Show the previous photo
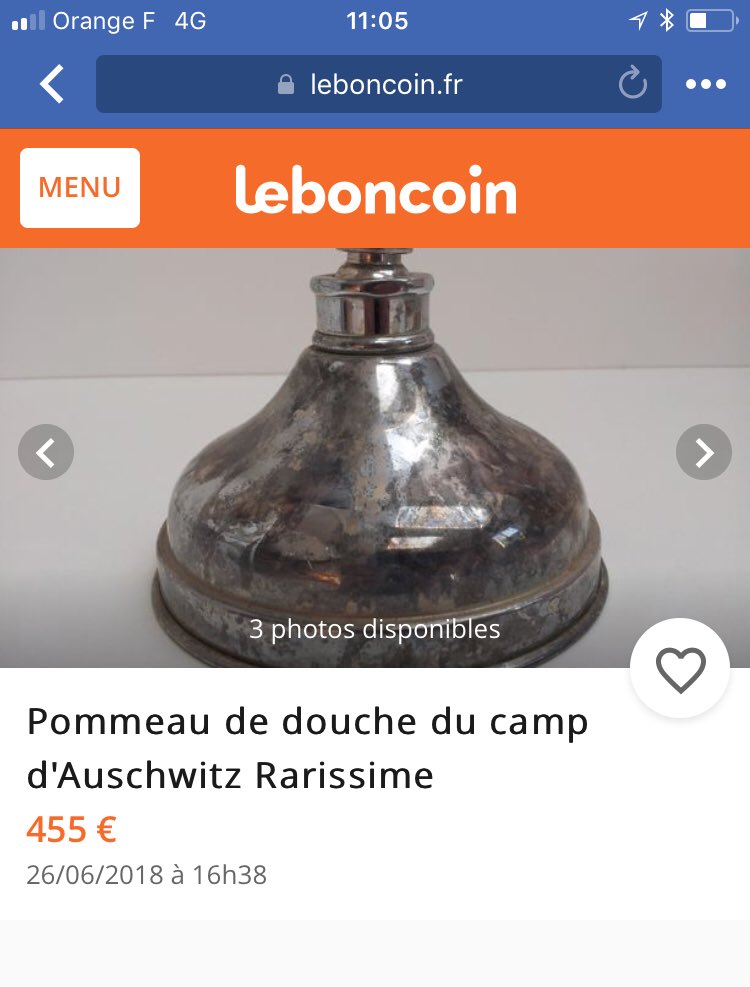 point(46,453)
